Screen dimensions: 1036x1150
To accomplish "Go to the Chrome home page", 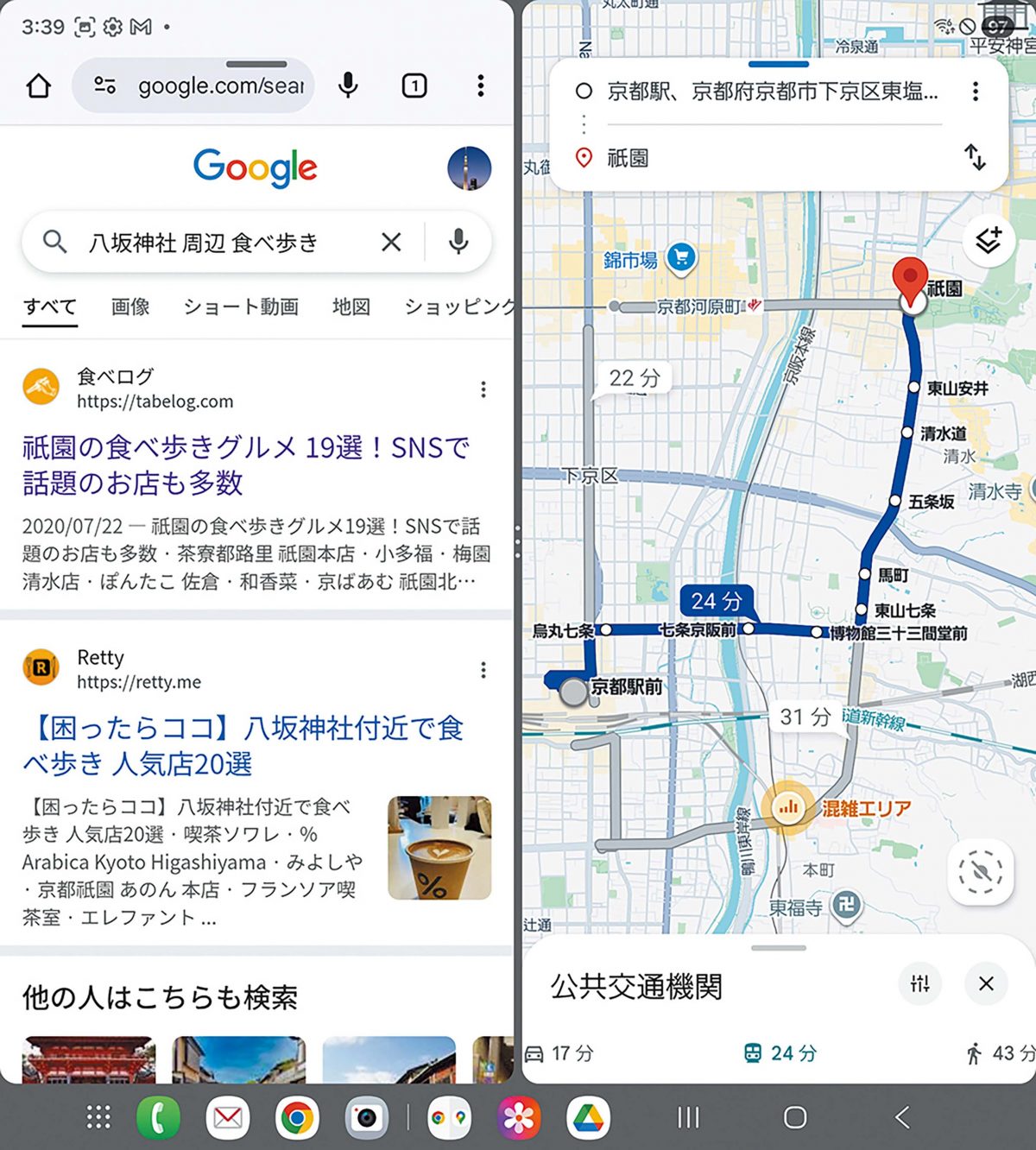I will [39, 85].
